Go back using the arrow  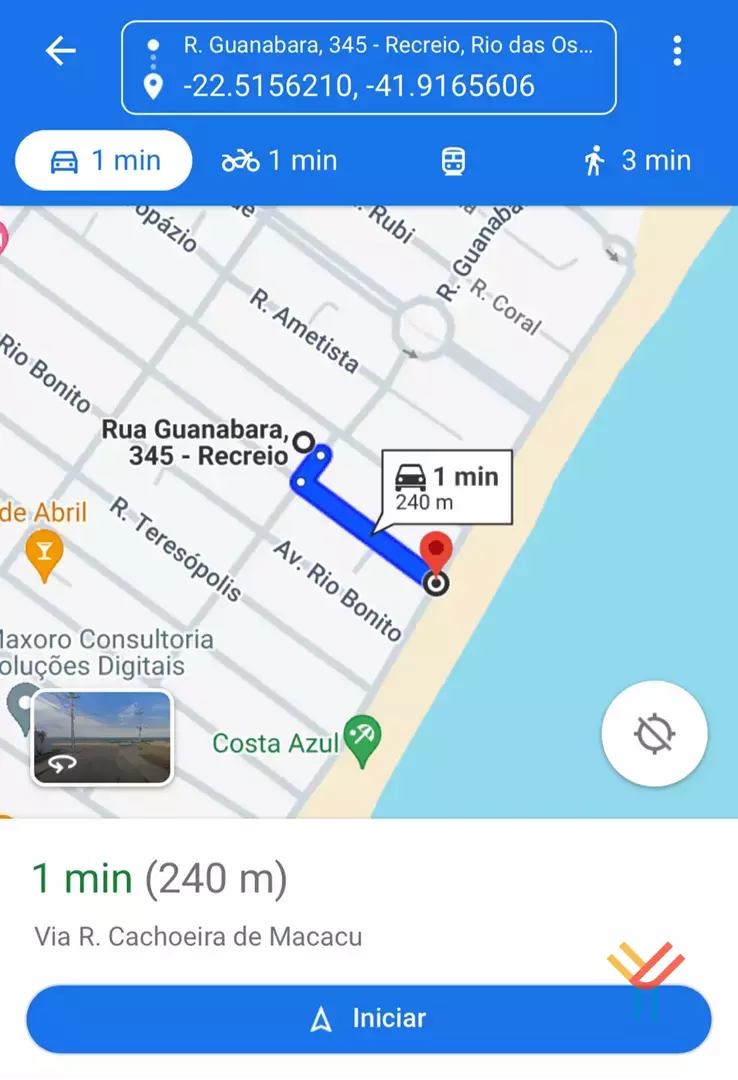coord(61,51)
